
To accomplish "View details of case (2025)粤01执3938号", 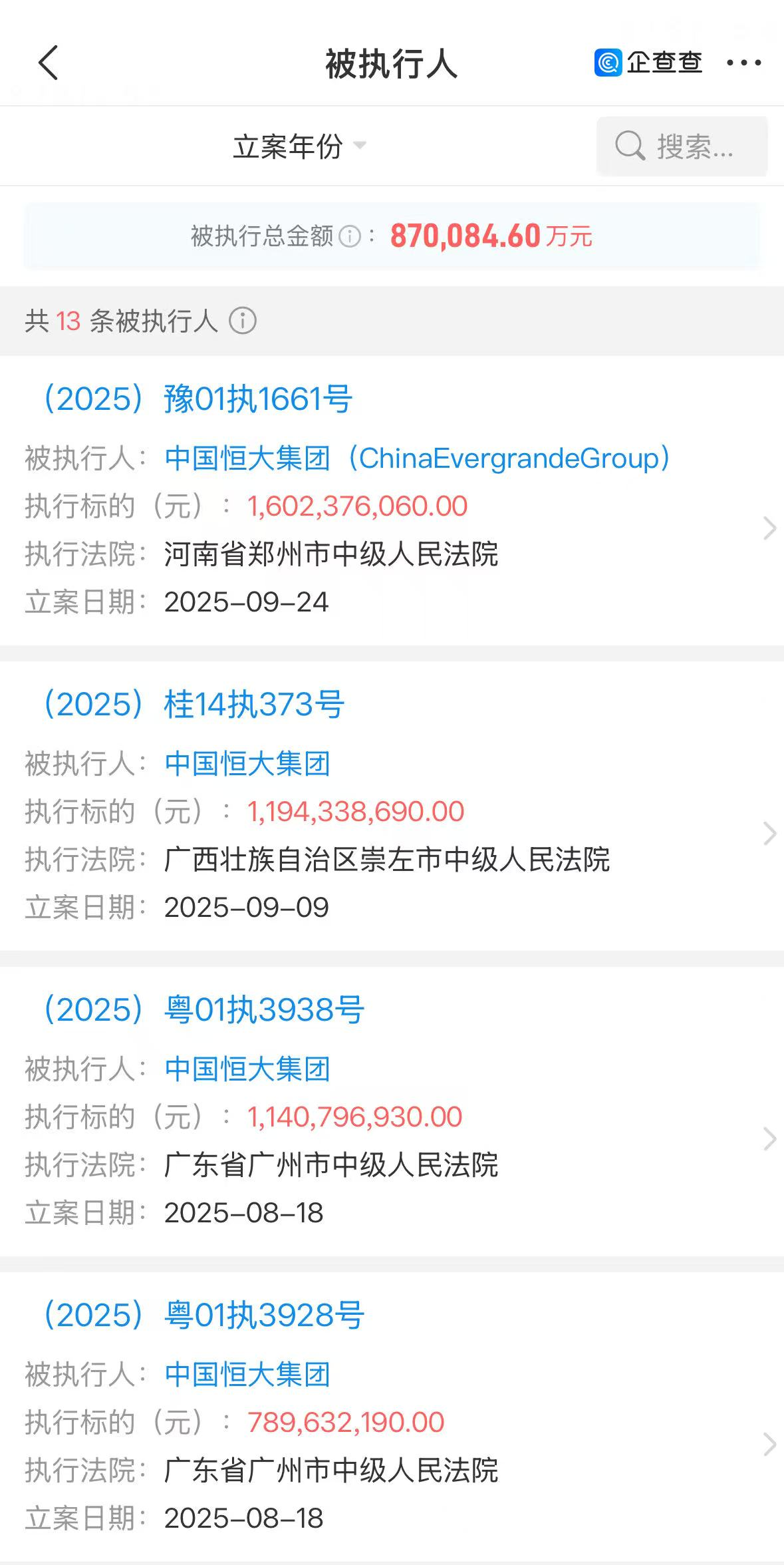I will point(203,1010).
